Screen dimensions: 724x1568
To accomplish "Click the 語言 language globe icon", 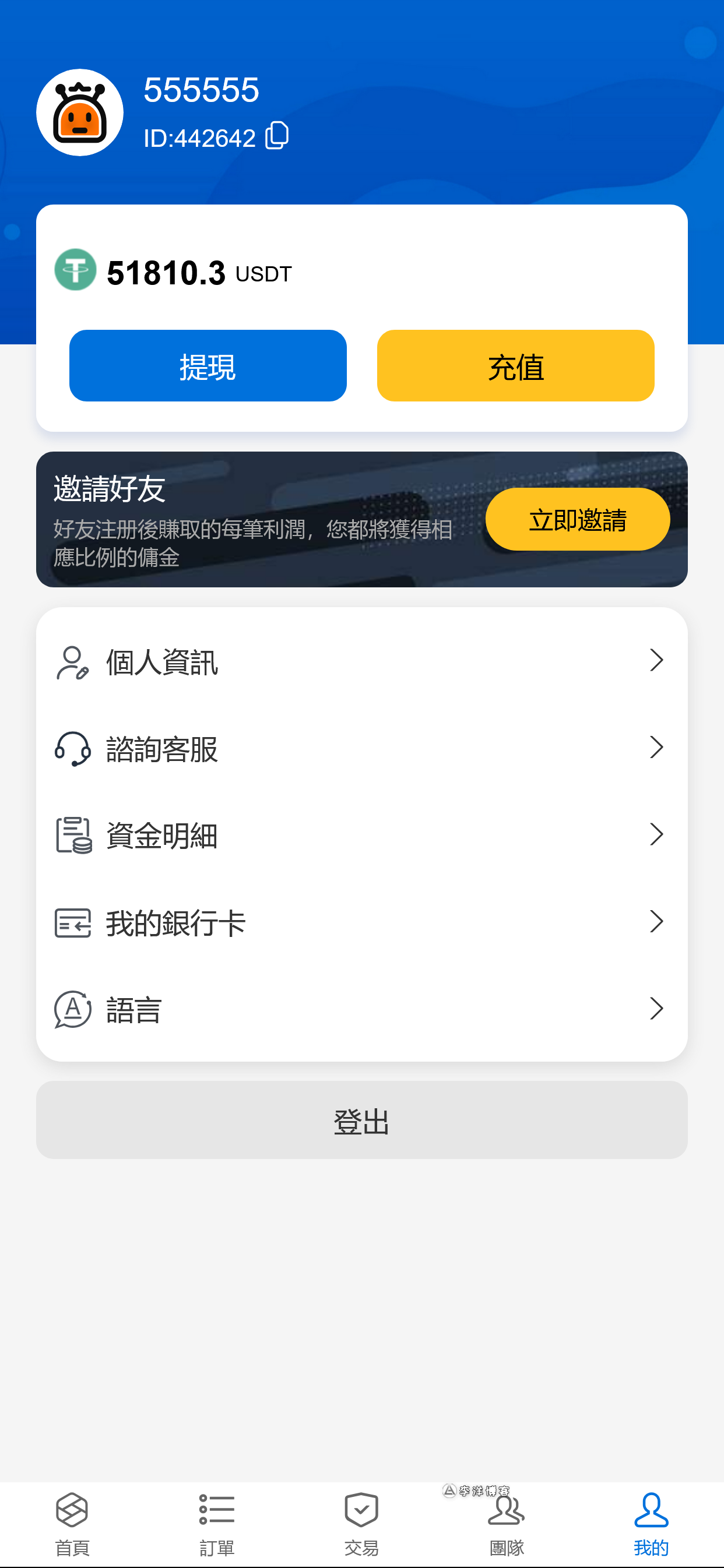I will click(x=72, y=1009).
